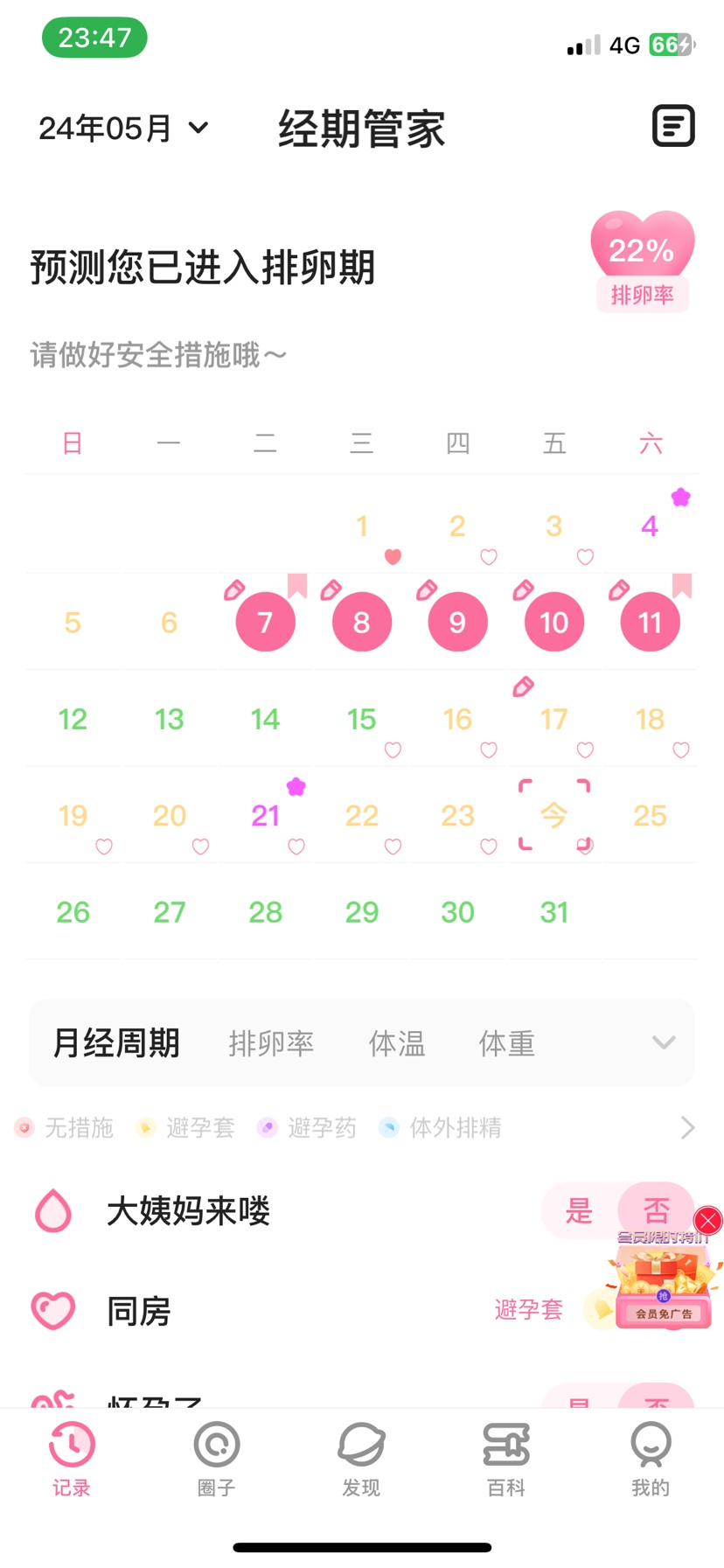Switch to the 体重 tab
Image resolution: width=724 pixels, height=1568 pixels.
506,1042
